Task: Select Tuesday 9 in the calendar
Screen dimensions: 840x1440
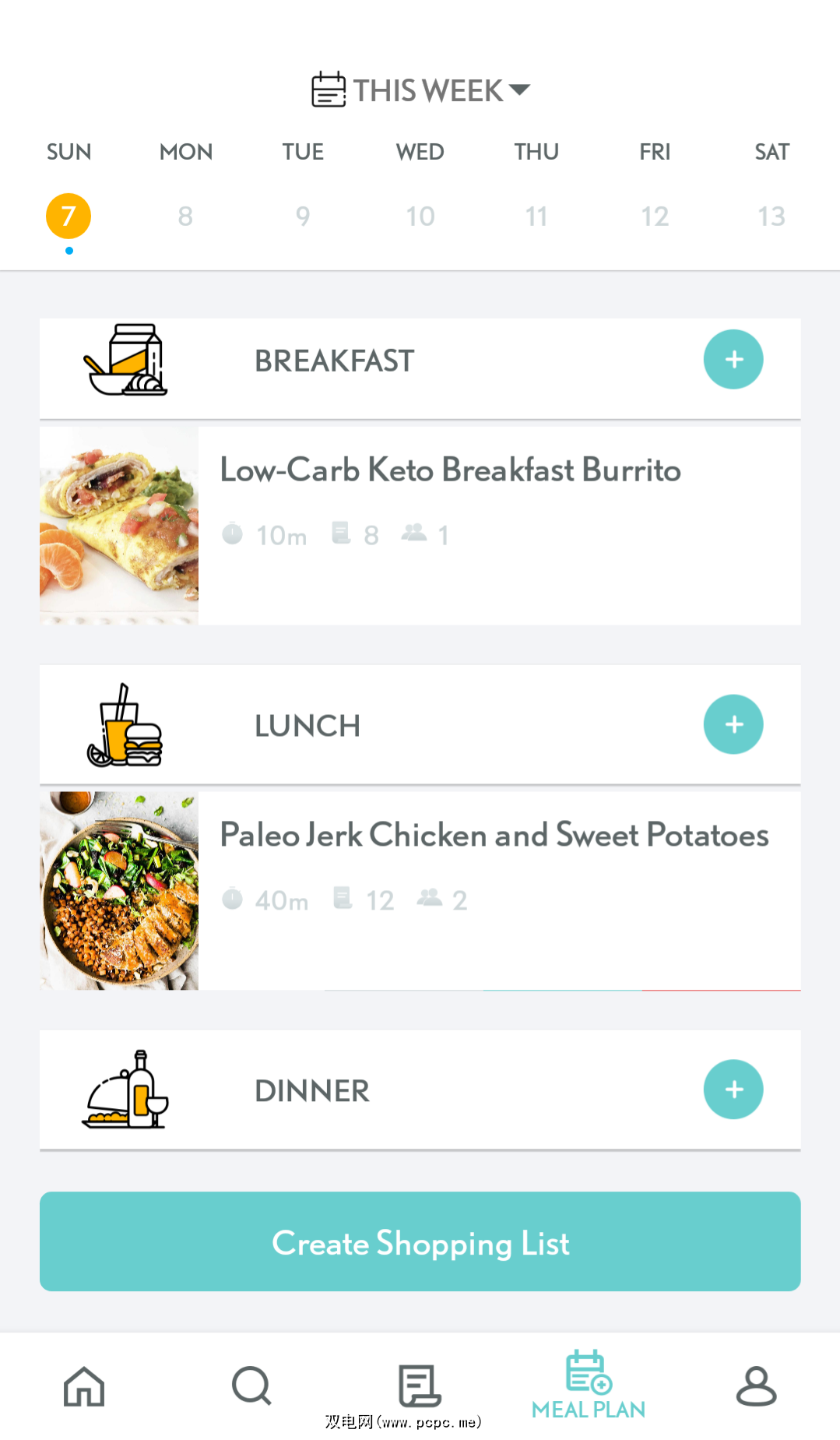Action: tap(303, 216)
